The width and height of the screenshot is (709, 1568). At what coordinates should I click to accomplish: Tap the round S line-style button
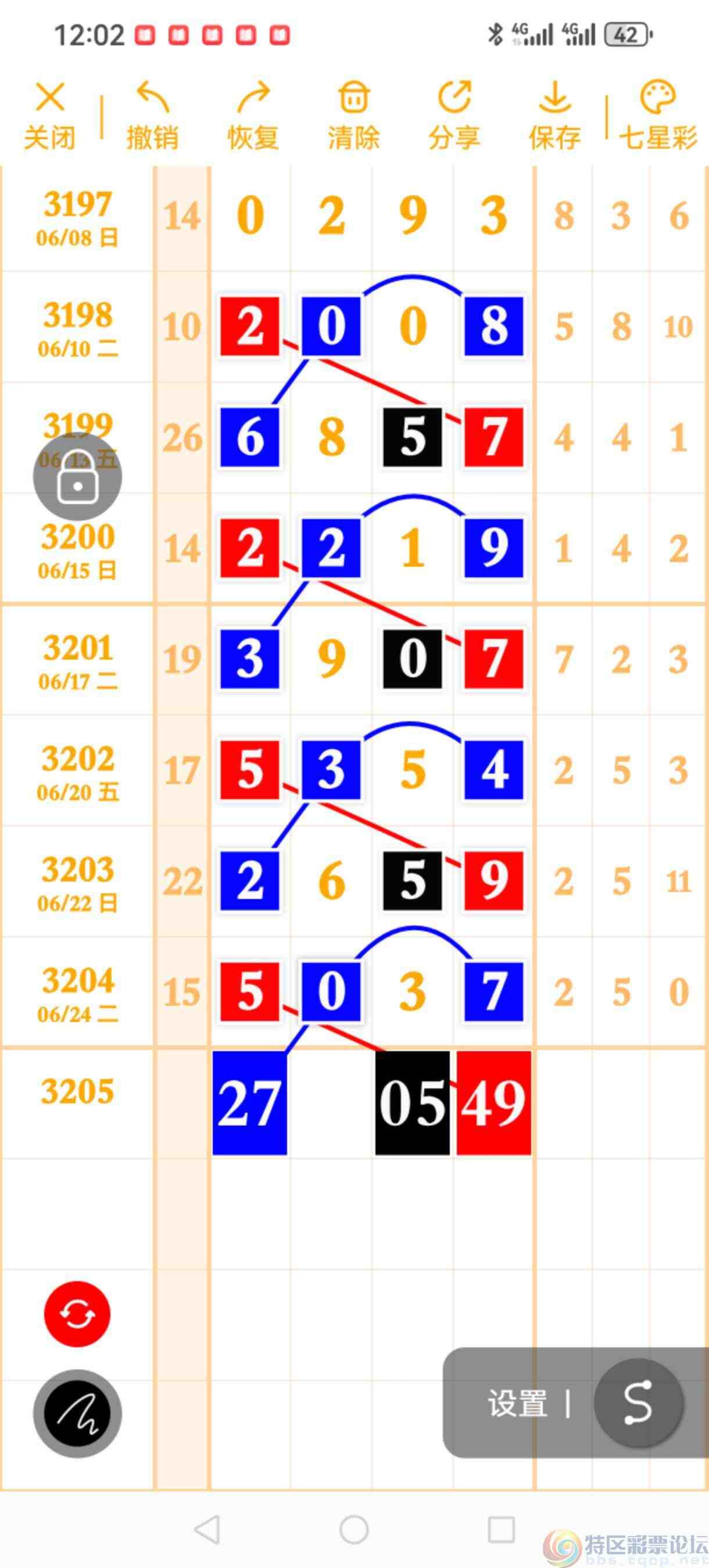[637, 1402]
